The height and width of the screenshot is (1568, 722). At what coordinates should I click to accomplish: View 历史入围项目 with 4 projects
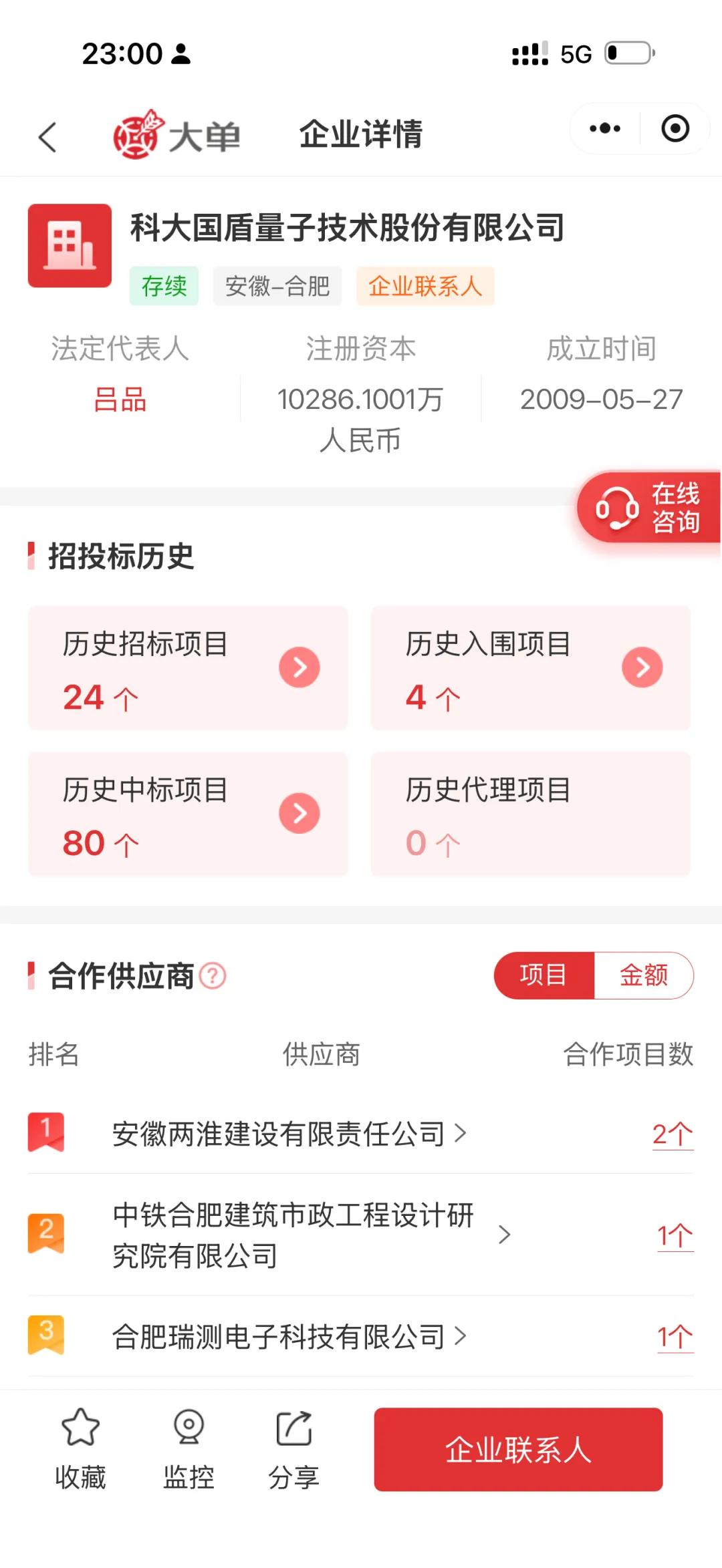click(x=530, y=667)
